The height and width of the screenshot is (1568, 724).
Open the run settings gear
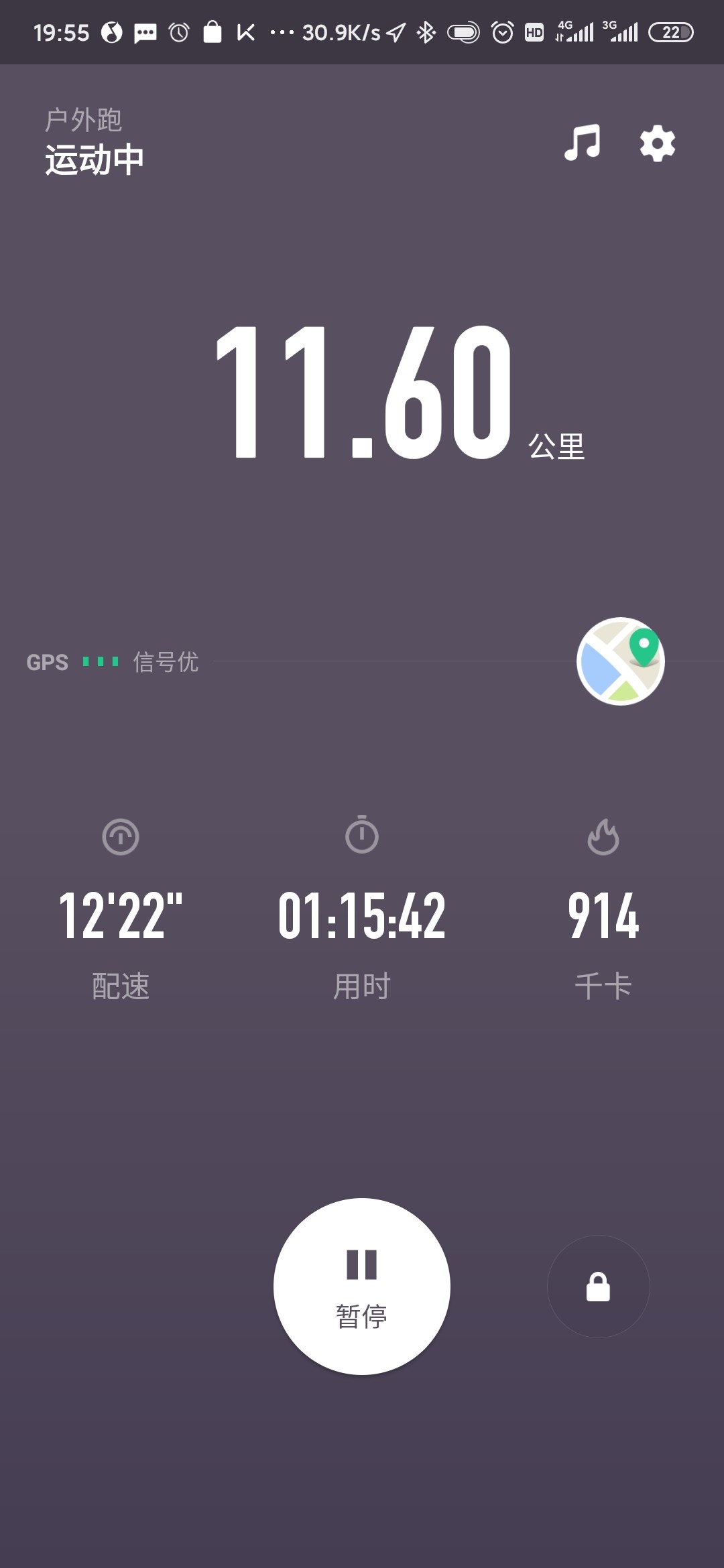[x=657, y=143]
